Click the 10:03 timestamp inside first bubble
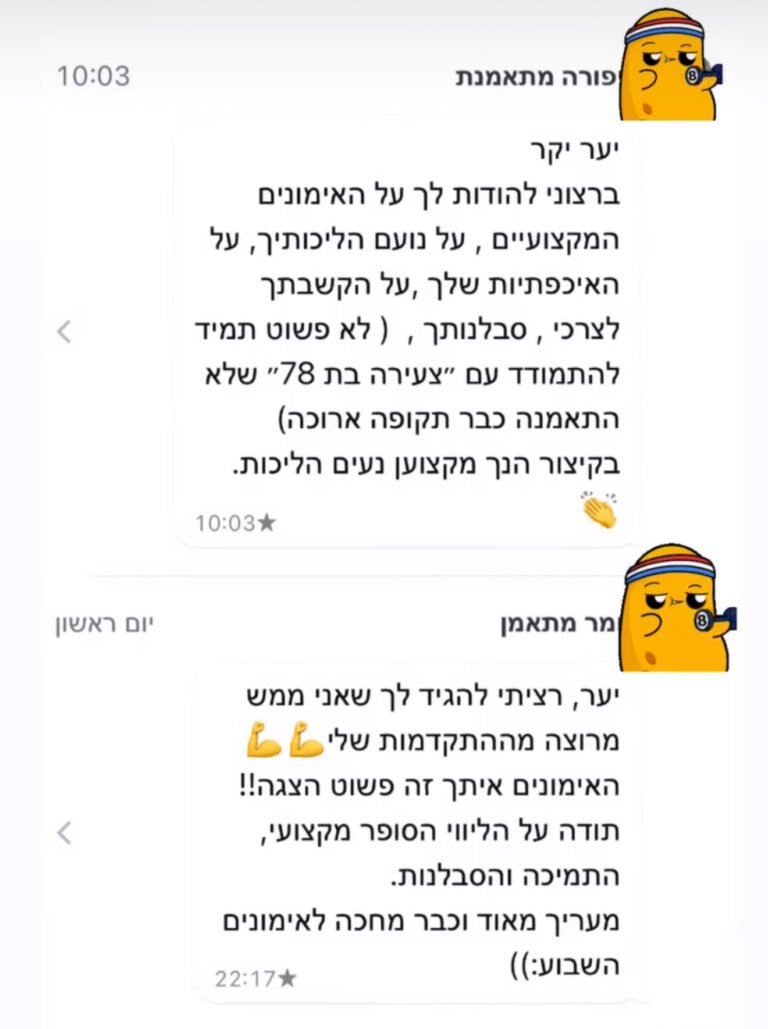This screenshot has width=768, height=1029. point(224,523)
